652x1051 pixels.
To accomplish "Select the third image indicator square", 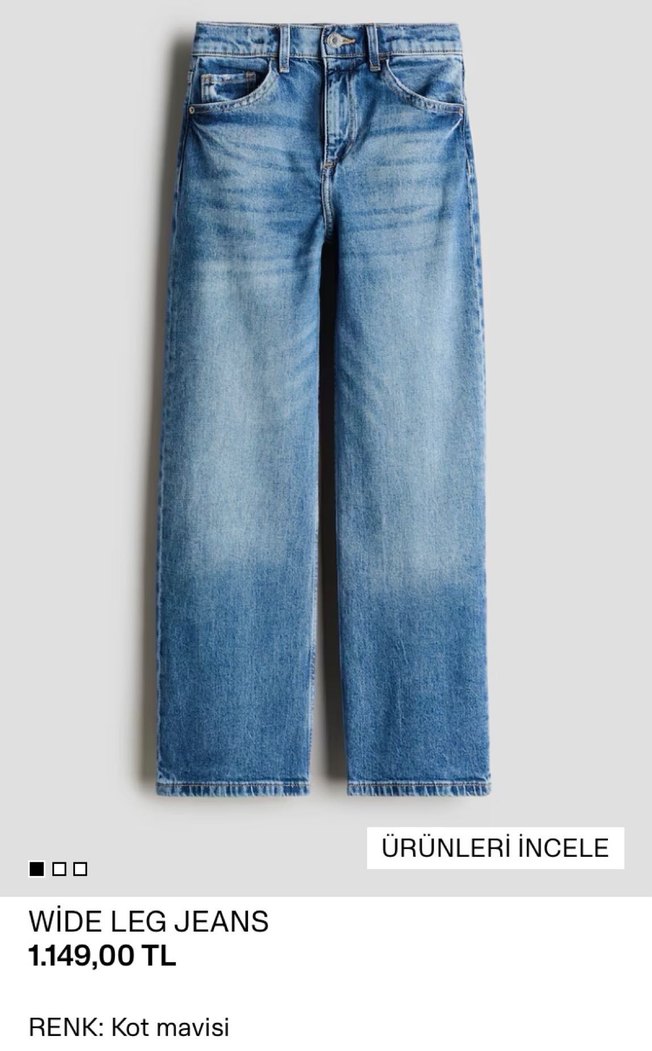I will pyautogui.click(x=81, y=869).
